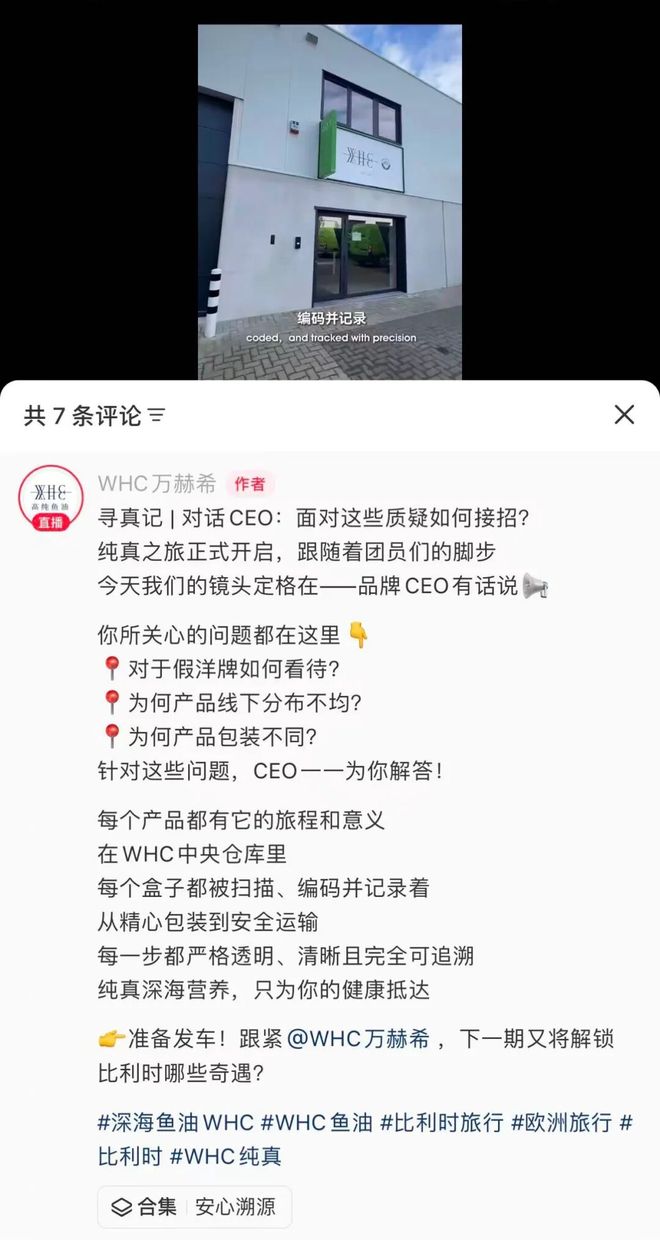Open hashtag #欧洲旅行
660x1240 pixels.
pos(561,1122)
